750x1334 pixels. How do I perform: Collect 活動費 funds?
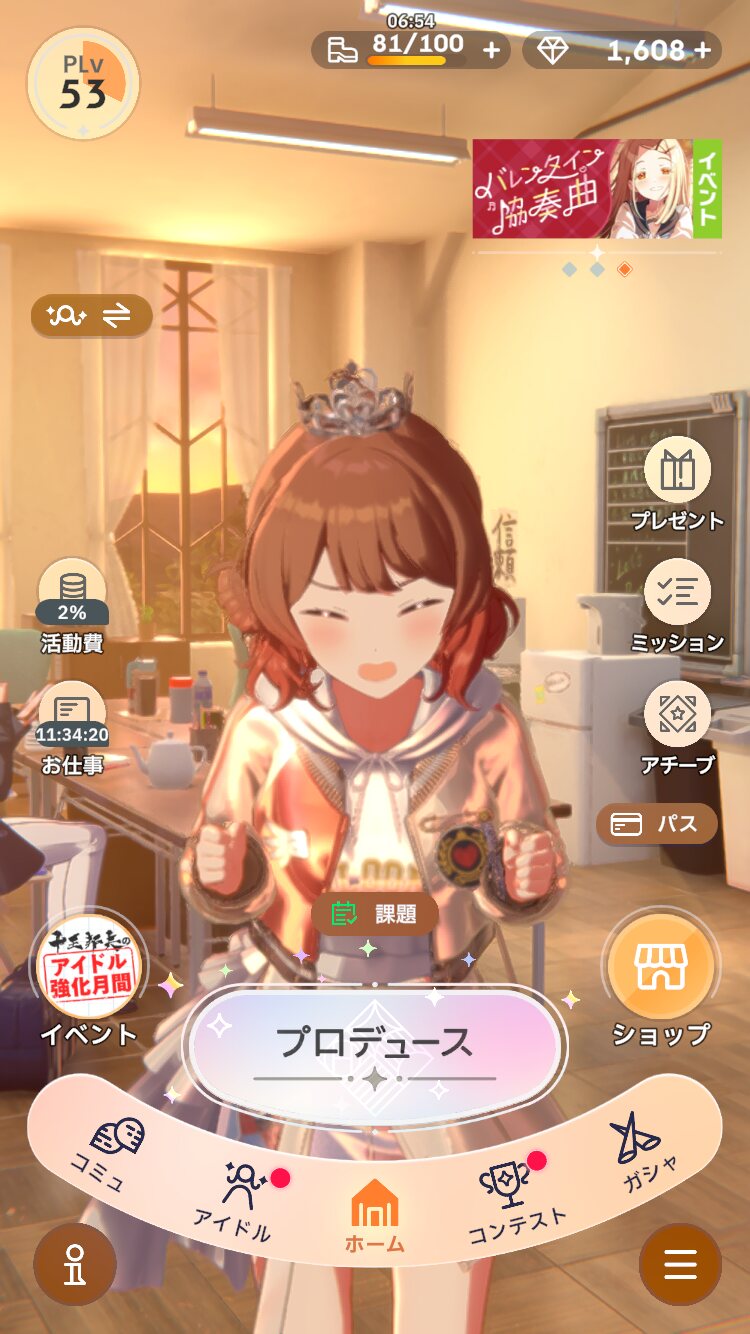click(72, 603)
